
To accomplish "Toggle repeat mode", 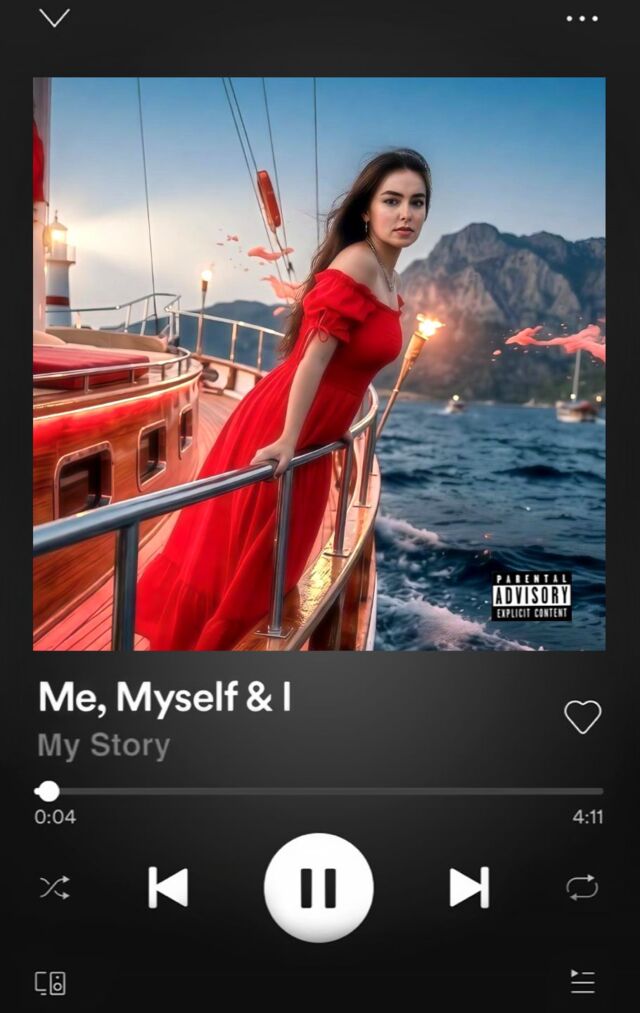I will 582,887.
